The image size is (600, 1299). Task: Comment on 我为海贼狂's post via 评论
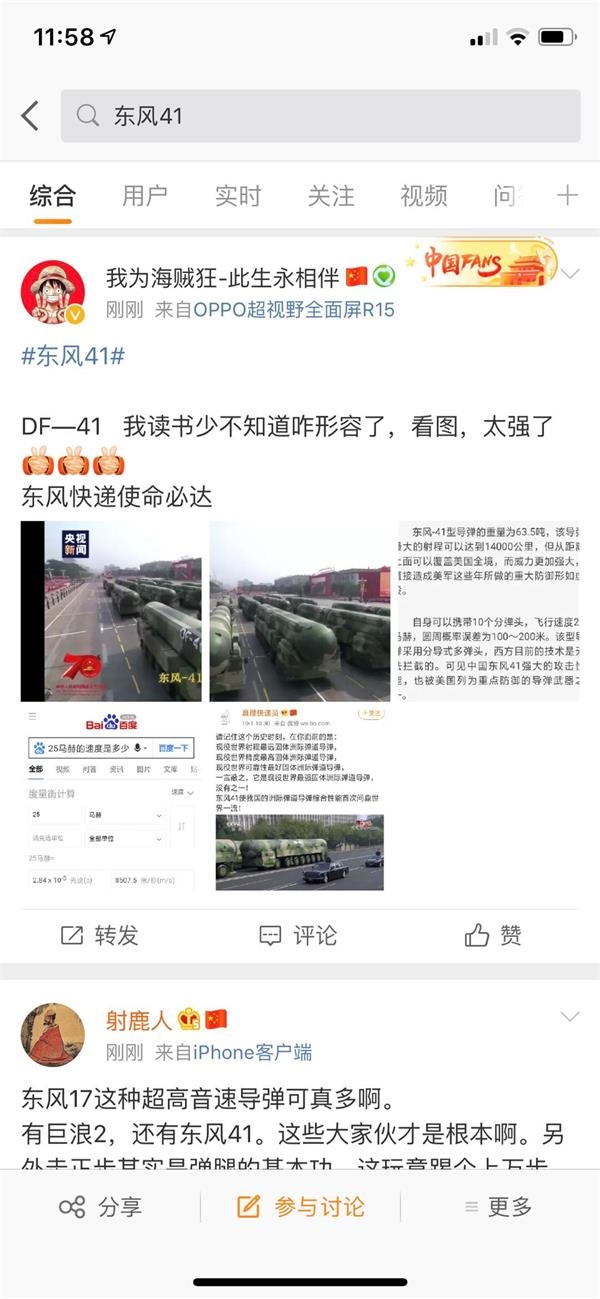(299, 935)
